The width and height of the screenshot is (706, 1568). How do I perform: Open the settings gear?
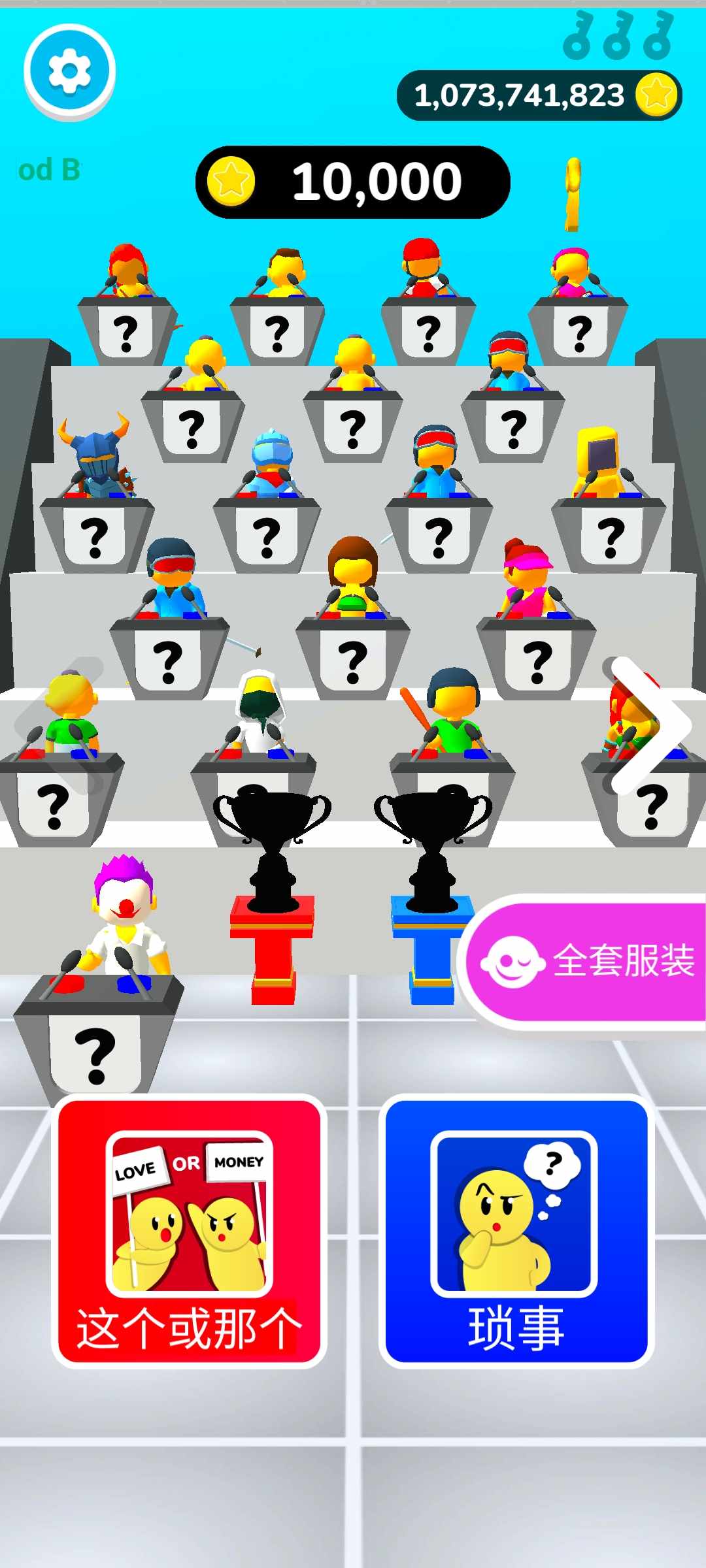pos(69,71)
